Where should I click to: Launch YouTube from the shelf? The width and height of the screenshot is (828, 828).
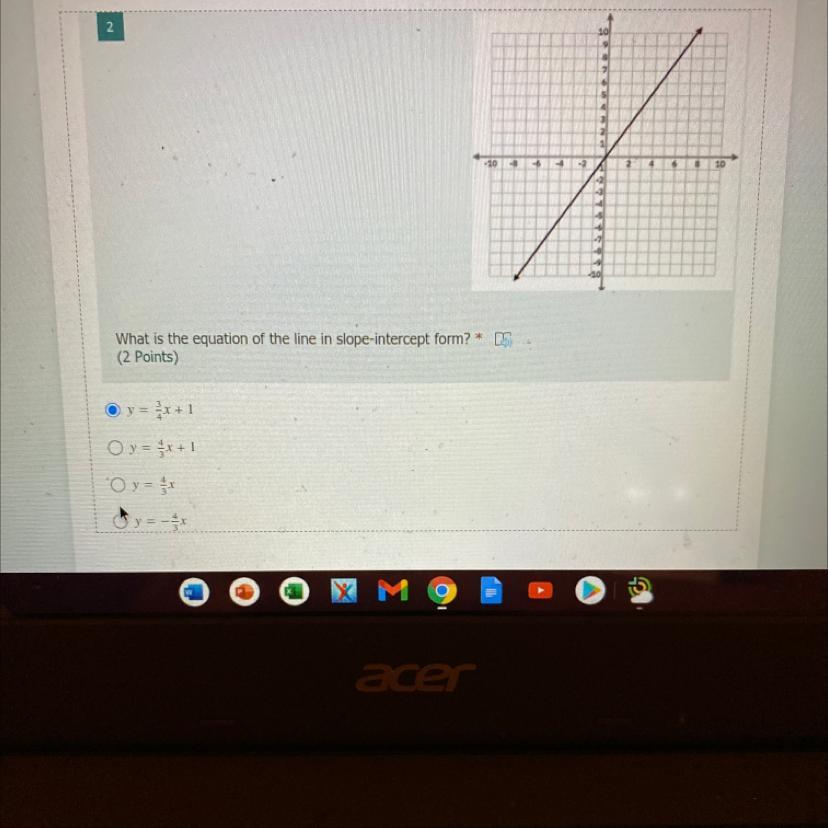[540, 592]
